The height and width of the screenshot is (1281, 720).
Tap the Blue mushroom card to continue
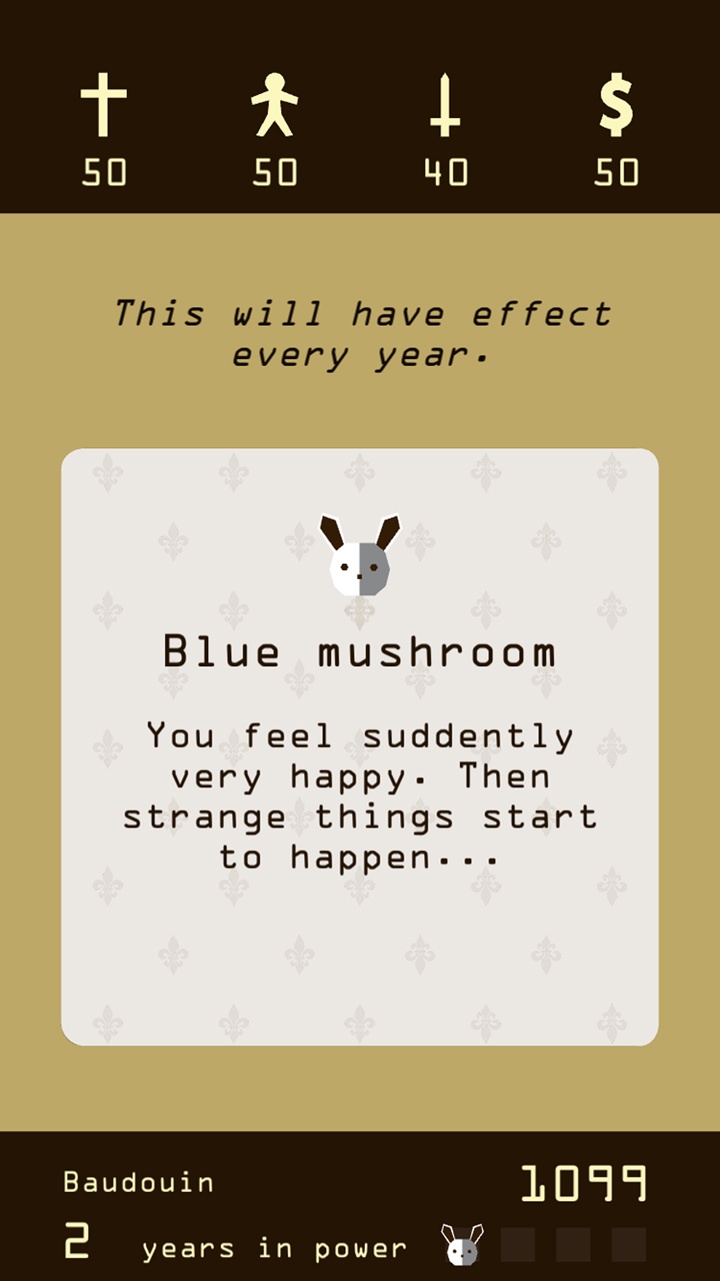click(x=360, y=746)
